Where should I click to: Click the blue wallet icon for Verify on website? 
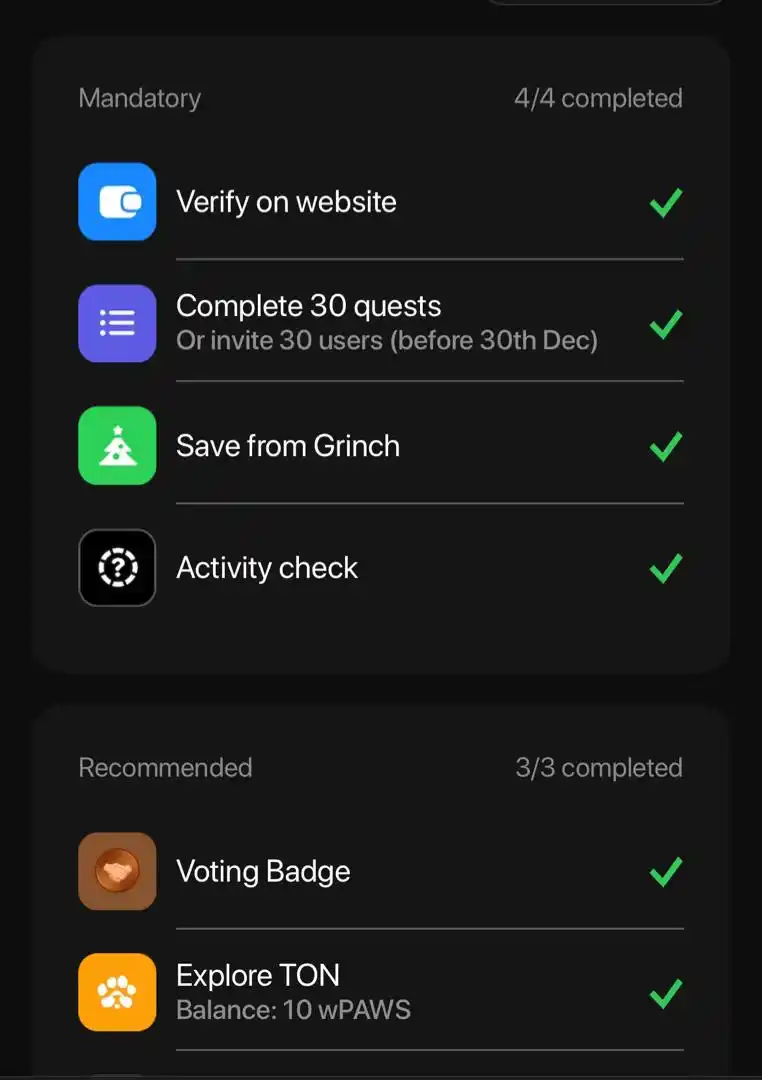pos(117,202)
